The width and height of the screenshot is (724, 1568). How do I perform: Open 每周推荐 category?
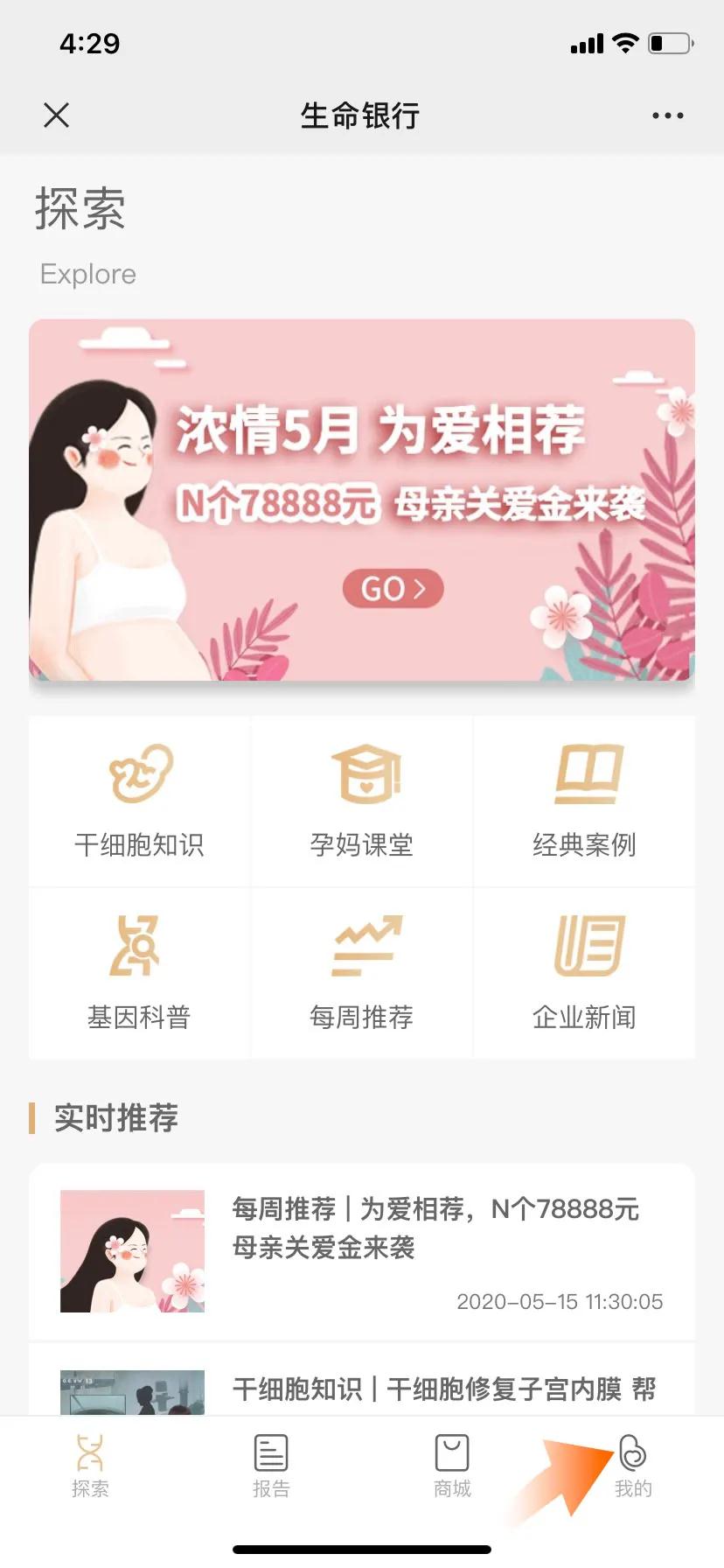(362, 973)
